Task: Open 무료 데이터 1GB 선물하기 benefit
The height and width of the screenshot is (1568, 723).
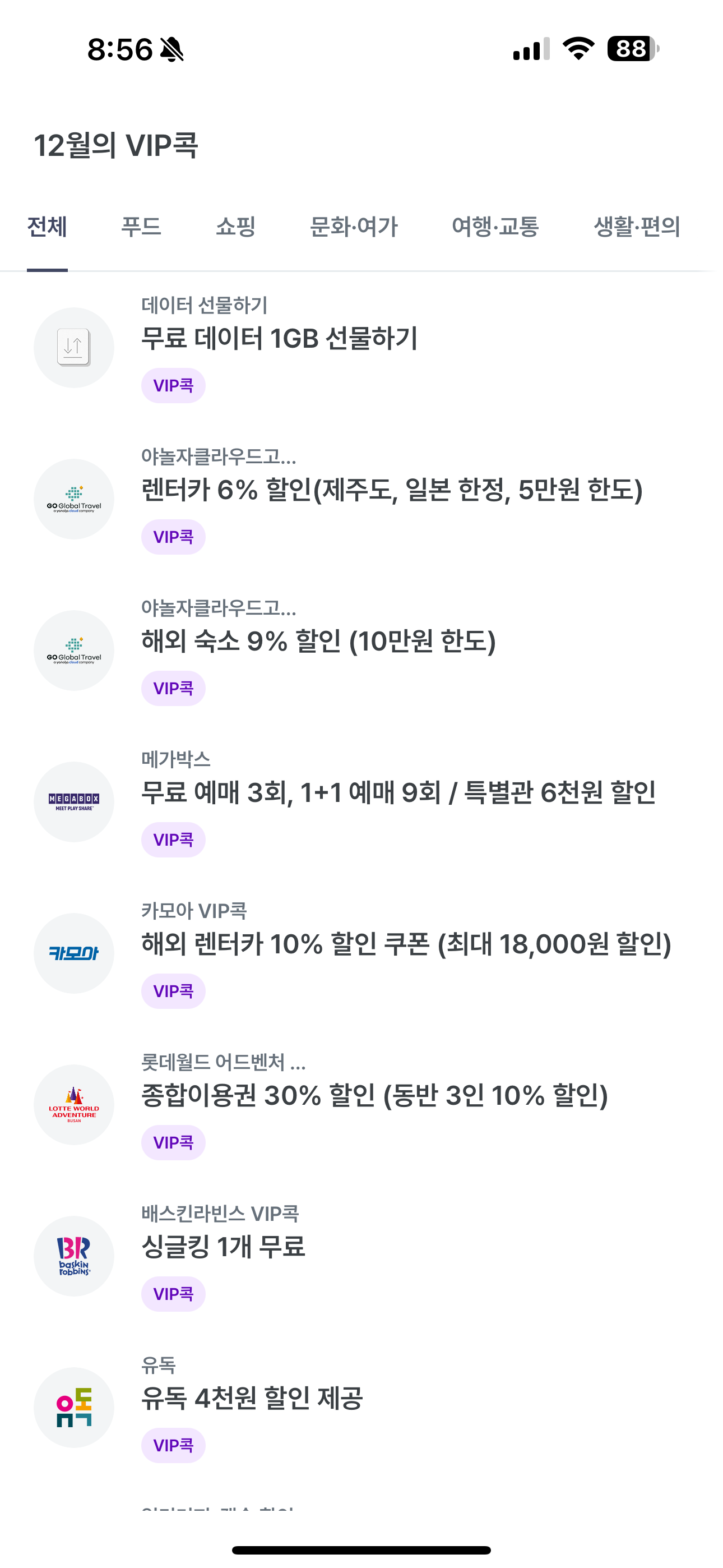Action: click(279, 339)
